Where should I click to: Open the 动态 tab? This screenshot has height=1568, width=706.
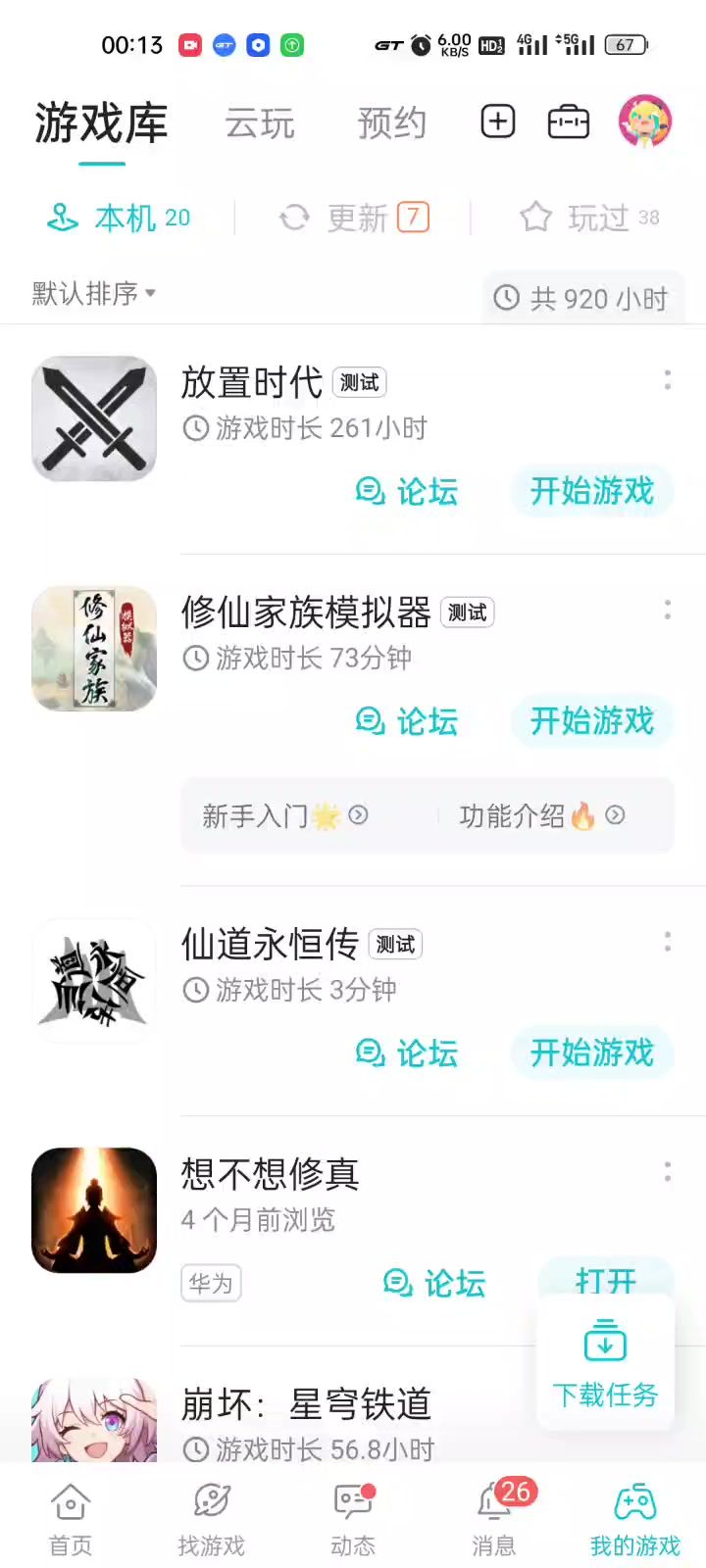coord(353,1517)
